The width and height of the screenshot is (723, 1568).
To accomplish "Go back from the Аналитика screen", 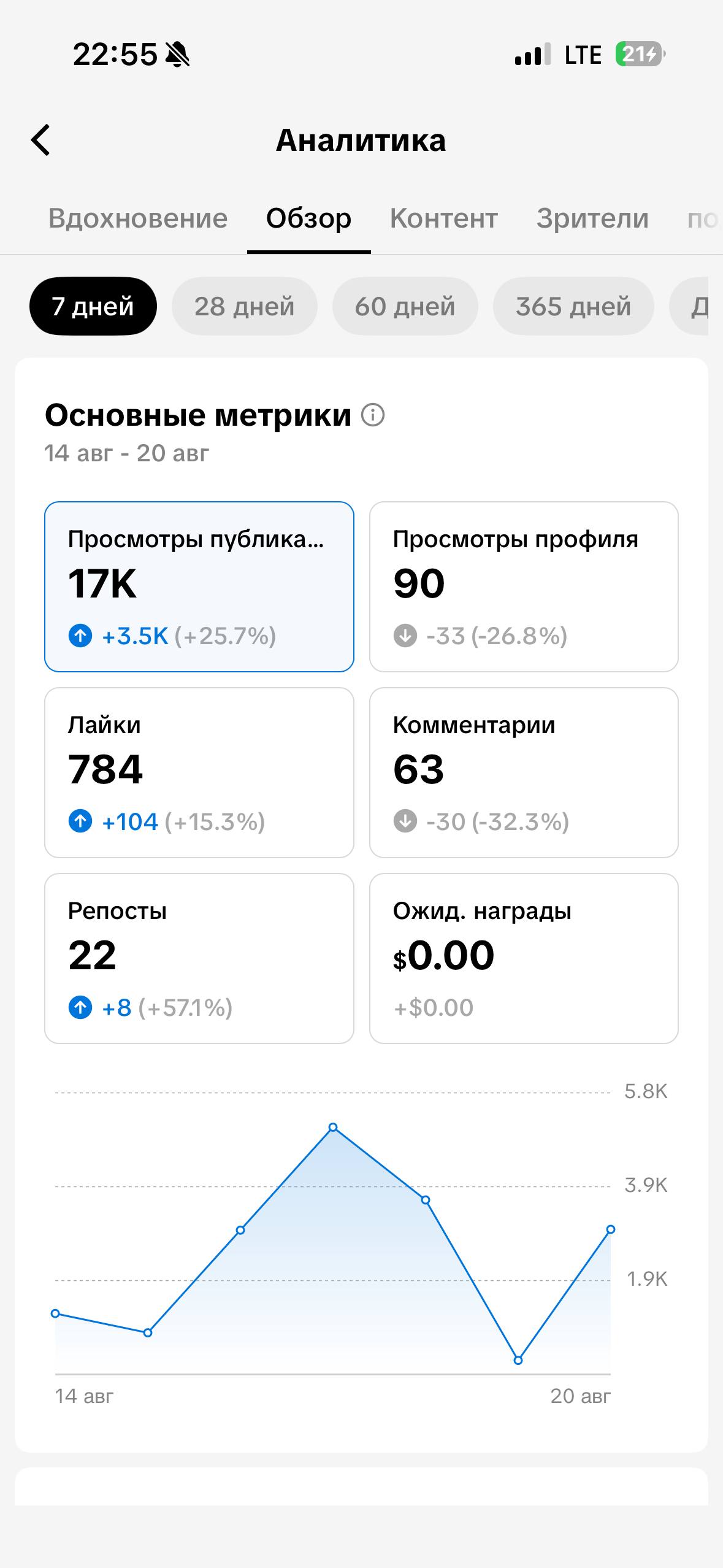I will coord(40,140).
